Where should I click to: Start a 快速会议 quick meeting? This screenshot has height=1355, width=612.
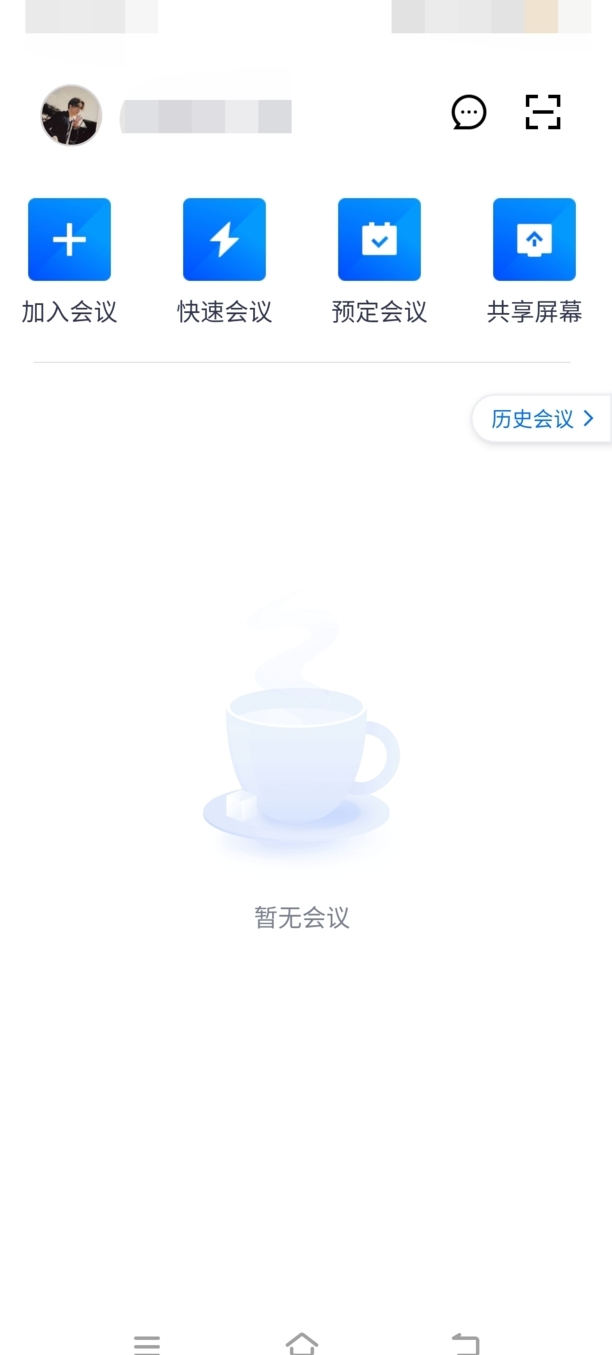[224, 240]
